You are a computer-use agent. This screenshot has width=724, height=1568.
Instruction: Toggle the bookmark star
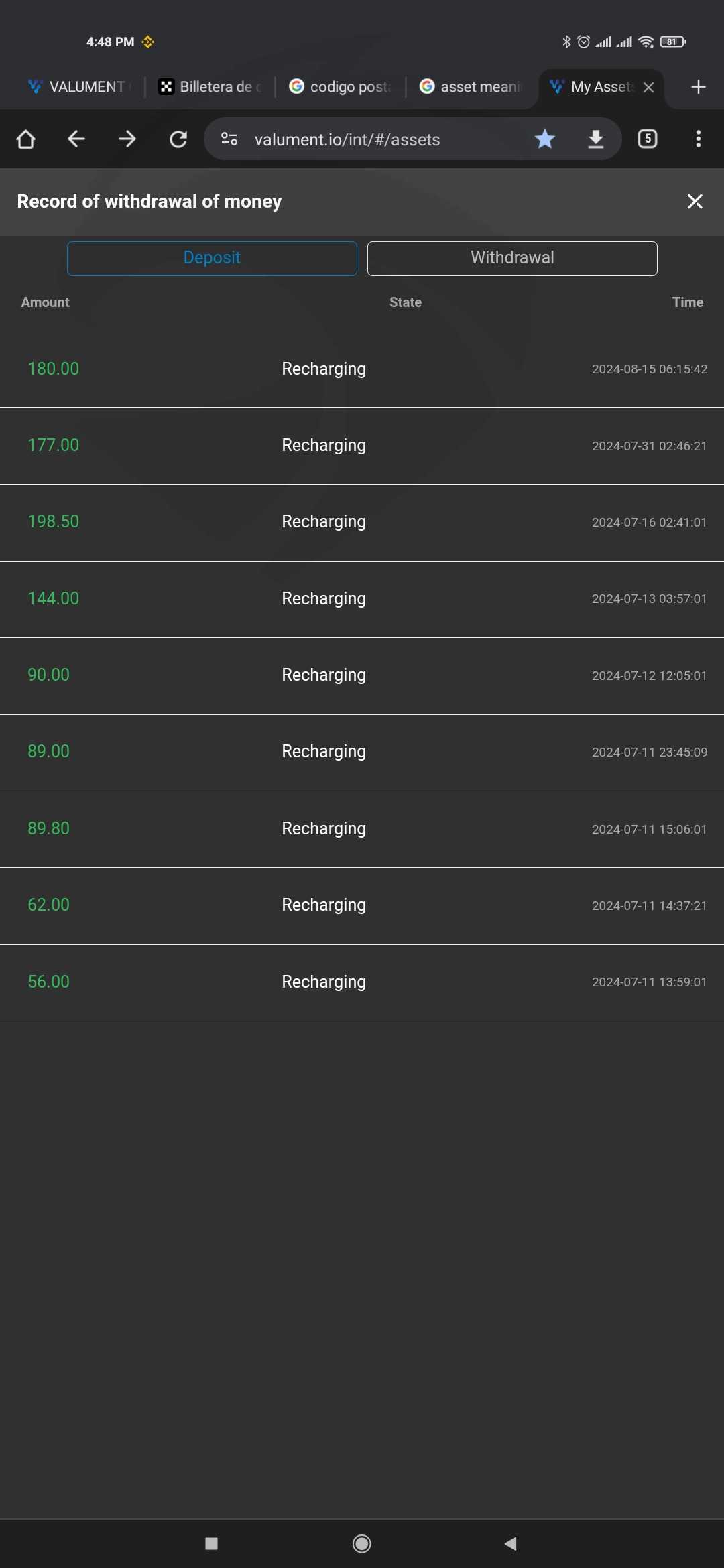545,139
